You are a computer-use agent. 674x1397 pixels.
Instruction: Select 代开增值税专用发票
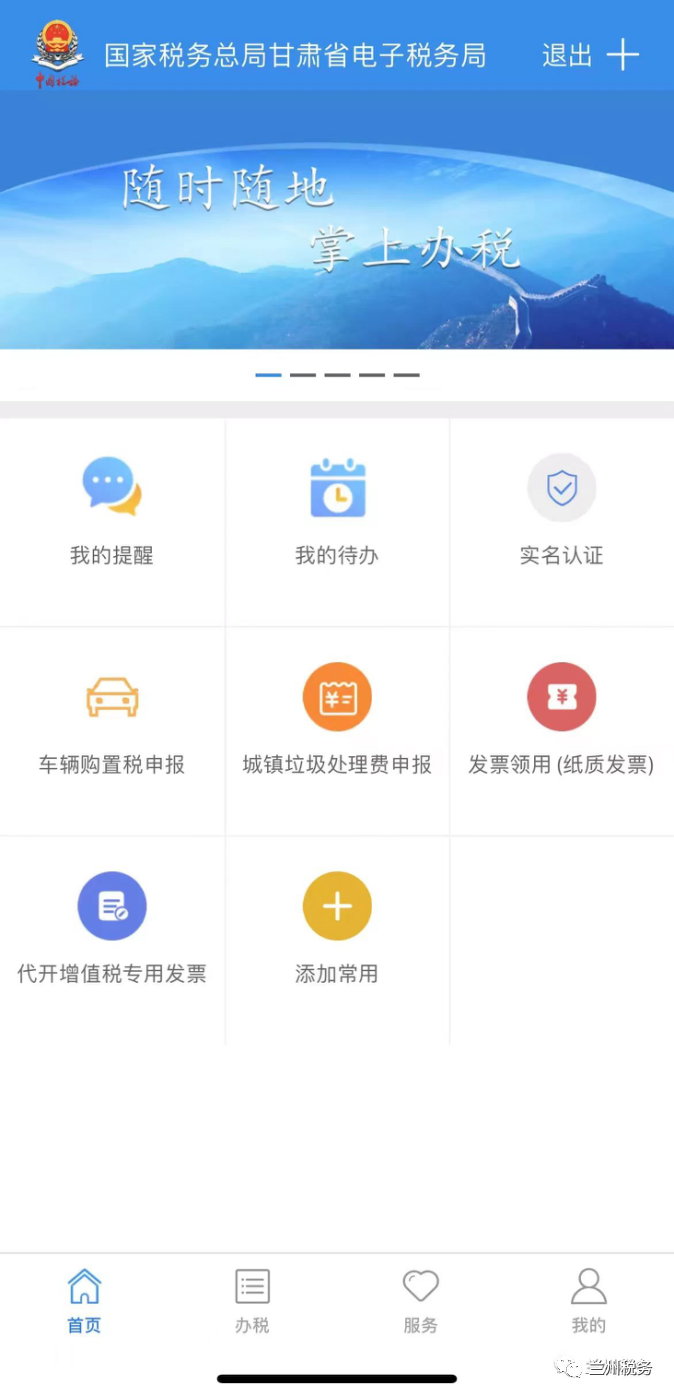[112, 930]
